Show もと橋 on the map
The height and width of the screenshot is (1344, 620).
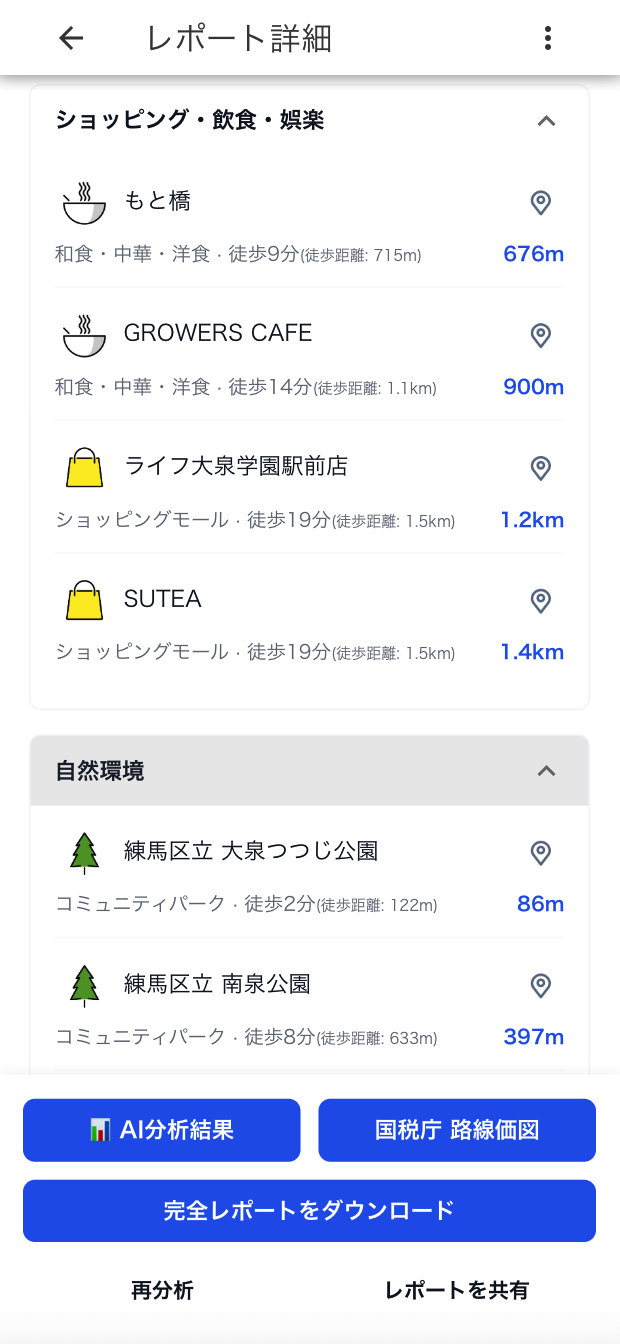(540, 204)
